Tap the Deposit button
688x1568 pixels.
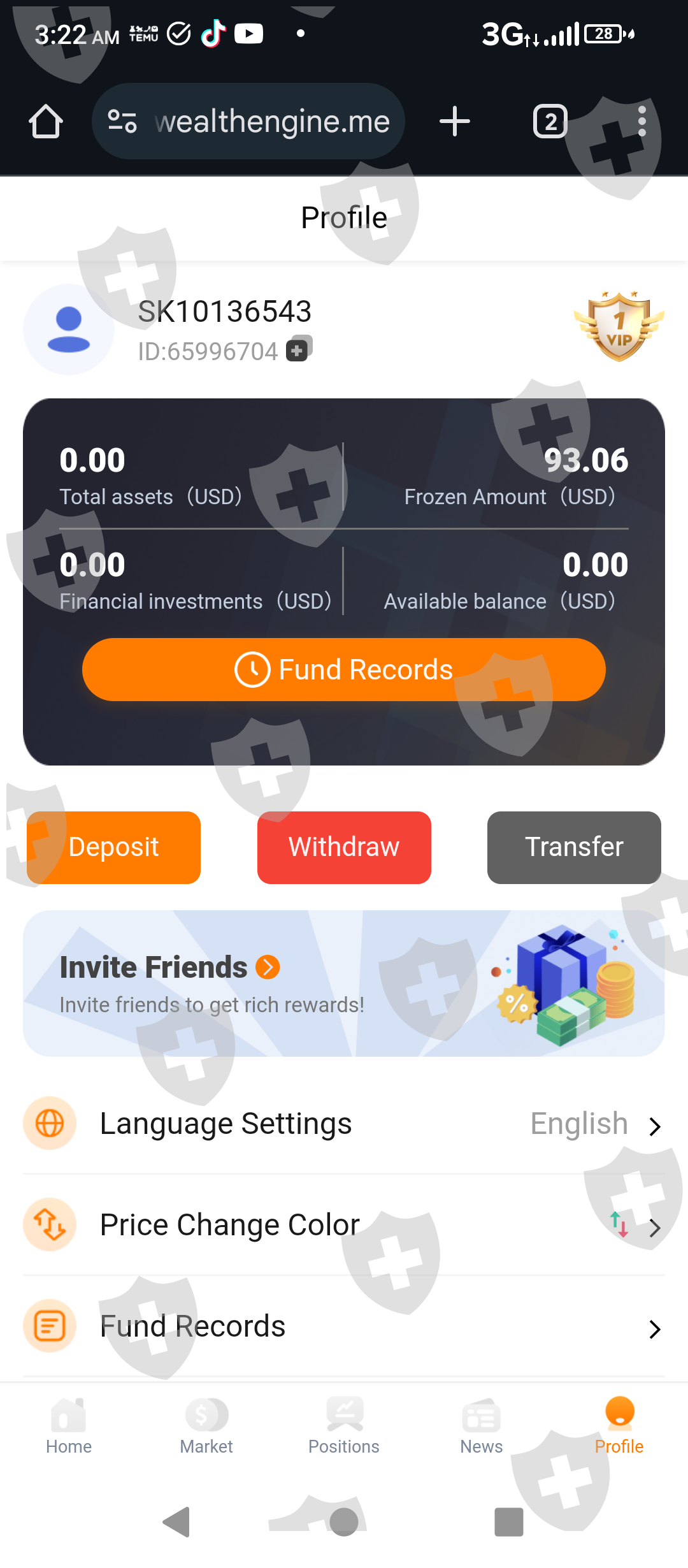113,847
